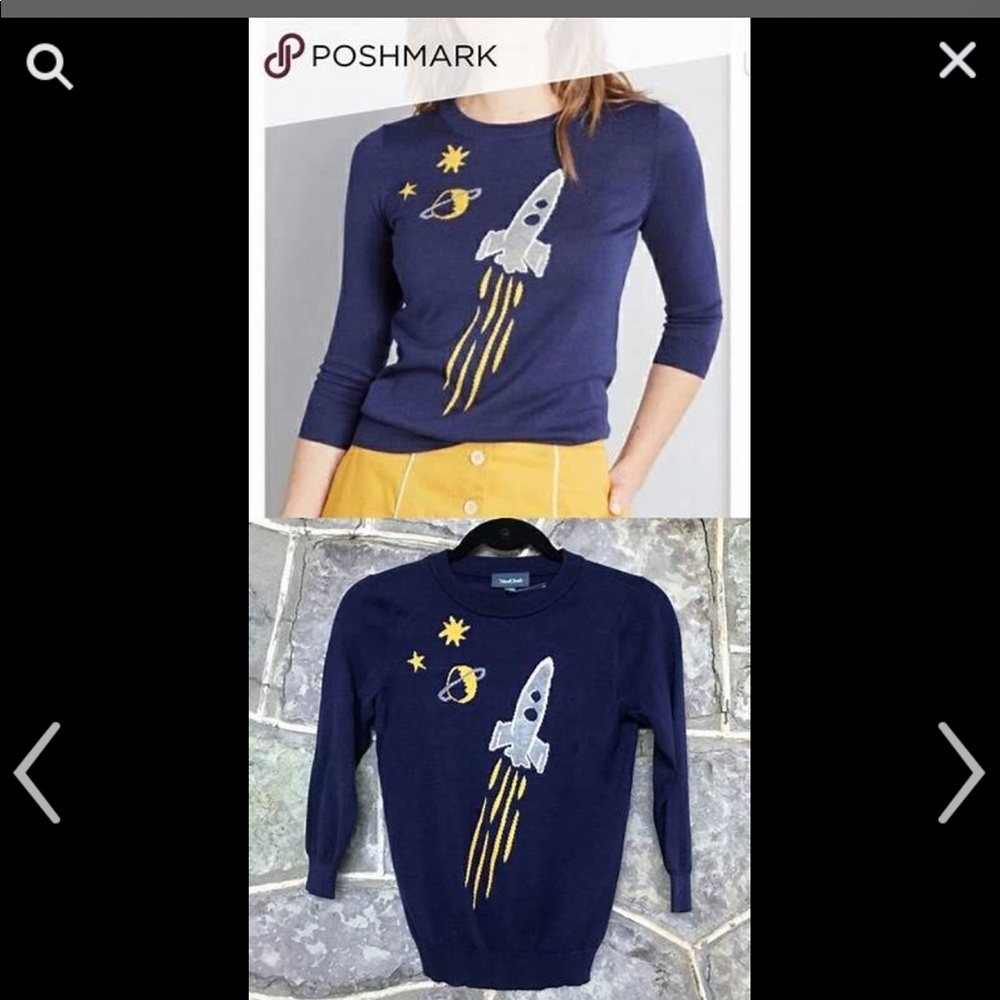This screenshot has height=1000, width=1000.
Task: Tap the magnifier zoom icon
Action: point(48,66)
